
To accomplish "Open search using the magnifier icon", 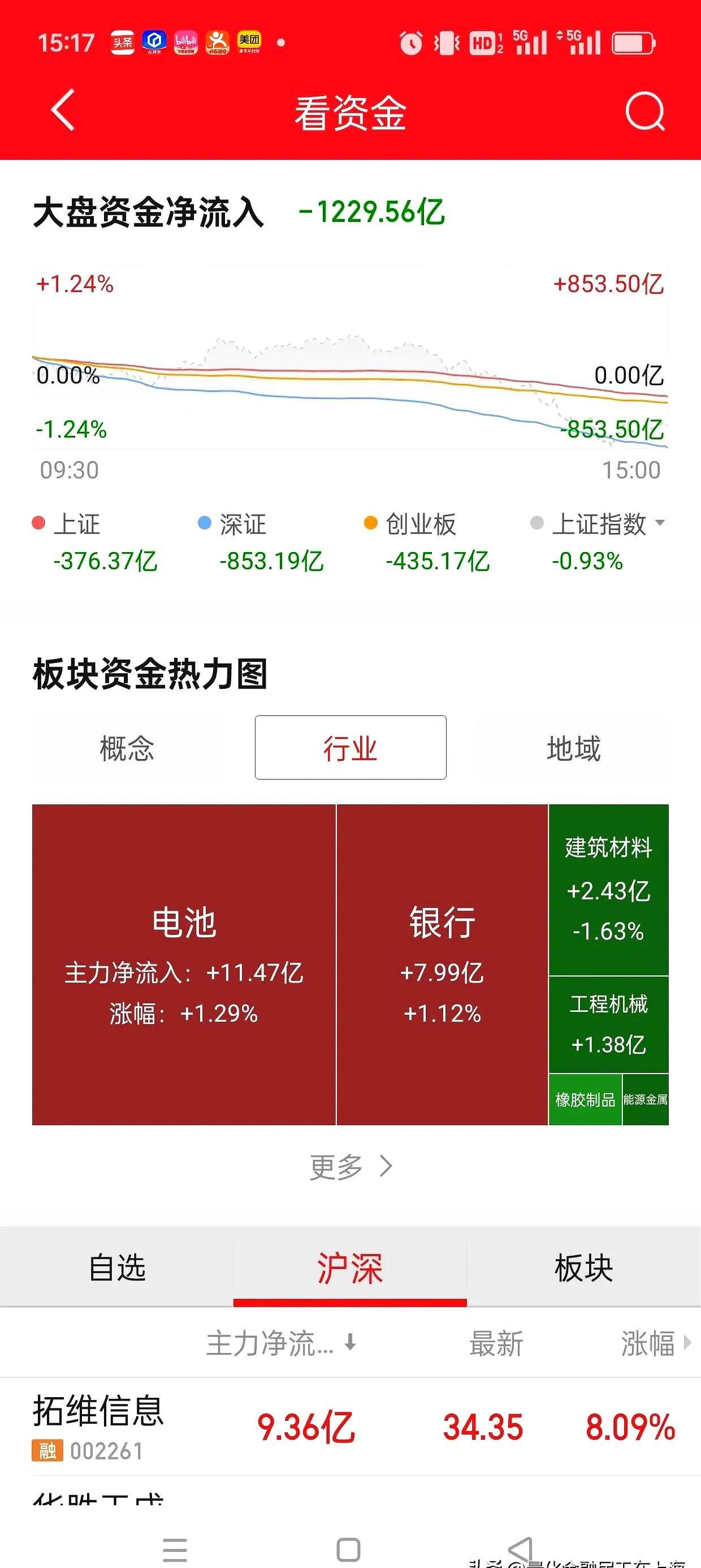I will point(645,112).
